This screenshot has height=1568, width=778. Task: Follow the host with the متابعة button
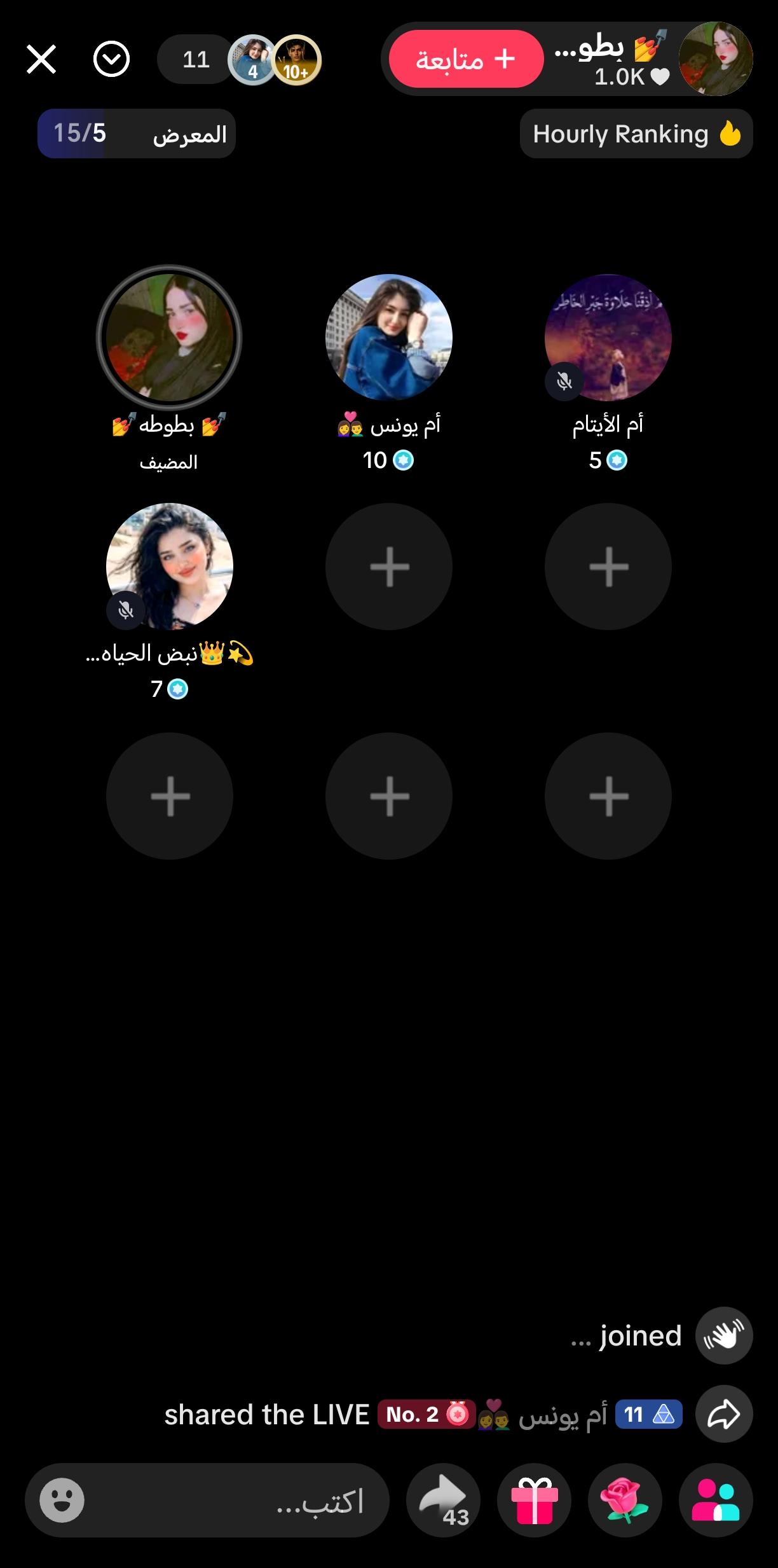466,59
